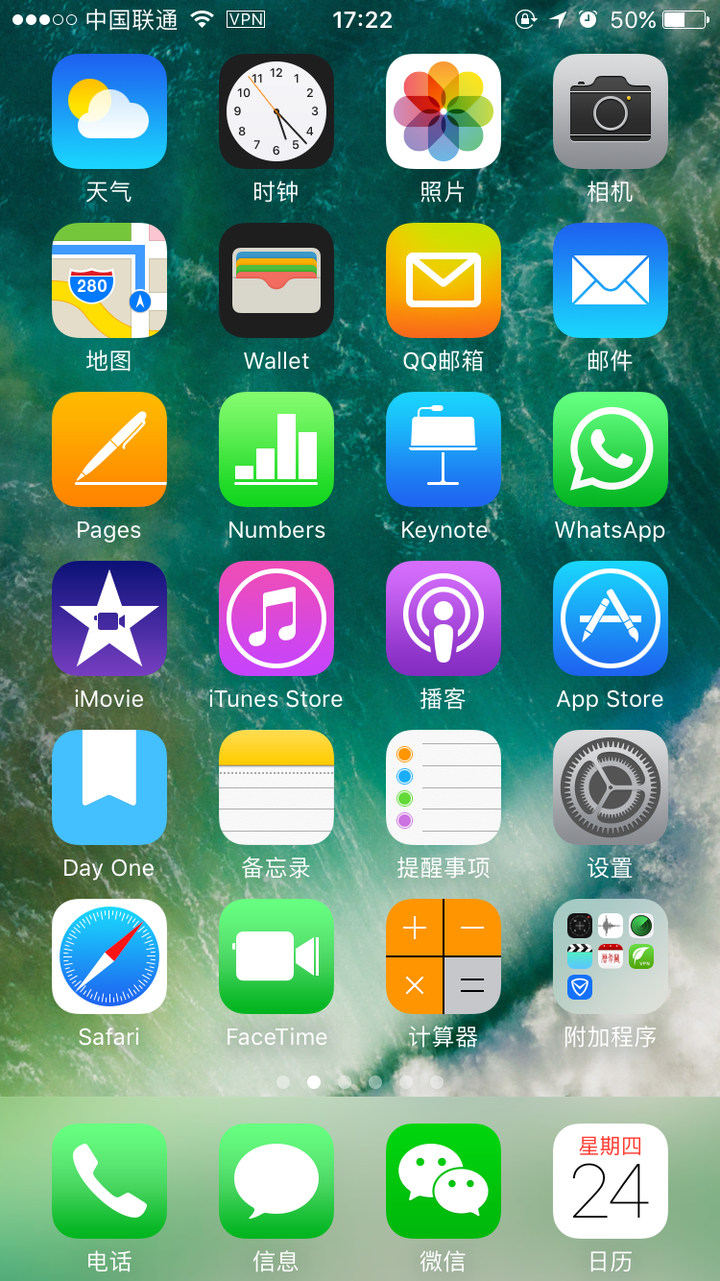720x1281 pixels.
Task: Open 微信 (WeChat) from the dock
Action: pos(443,1180)
